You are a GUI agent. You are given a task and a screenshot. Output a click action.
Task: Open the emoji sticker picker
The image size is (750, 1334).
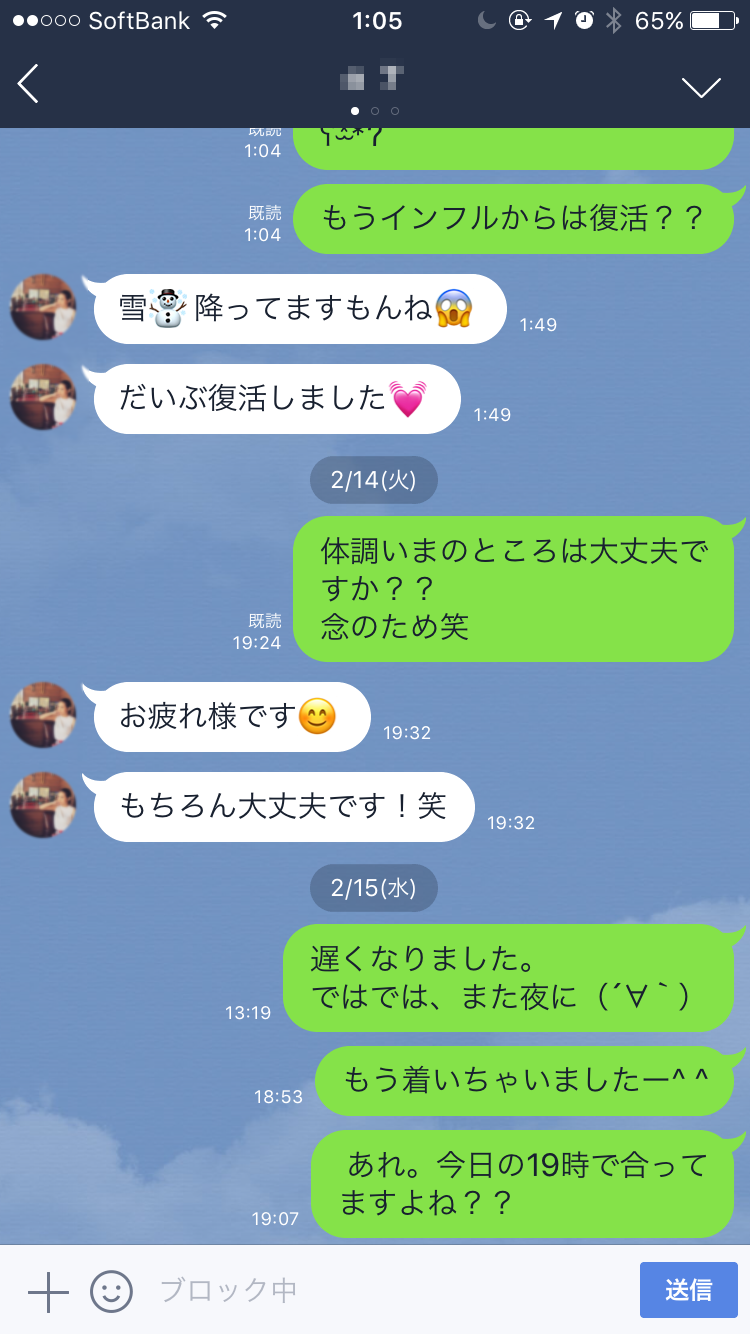pyautogui.click(x=111, y=1291)
